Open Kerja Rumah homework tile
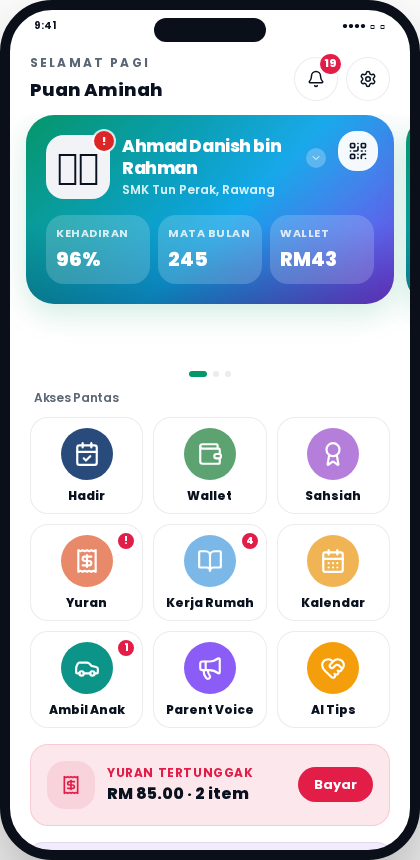This screenshot has height=860, width=420. coord(210,573)
